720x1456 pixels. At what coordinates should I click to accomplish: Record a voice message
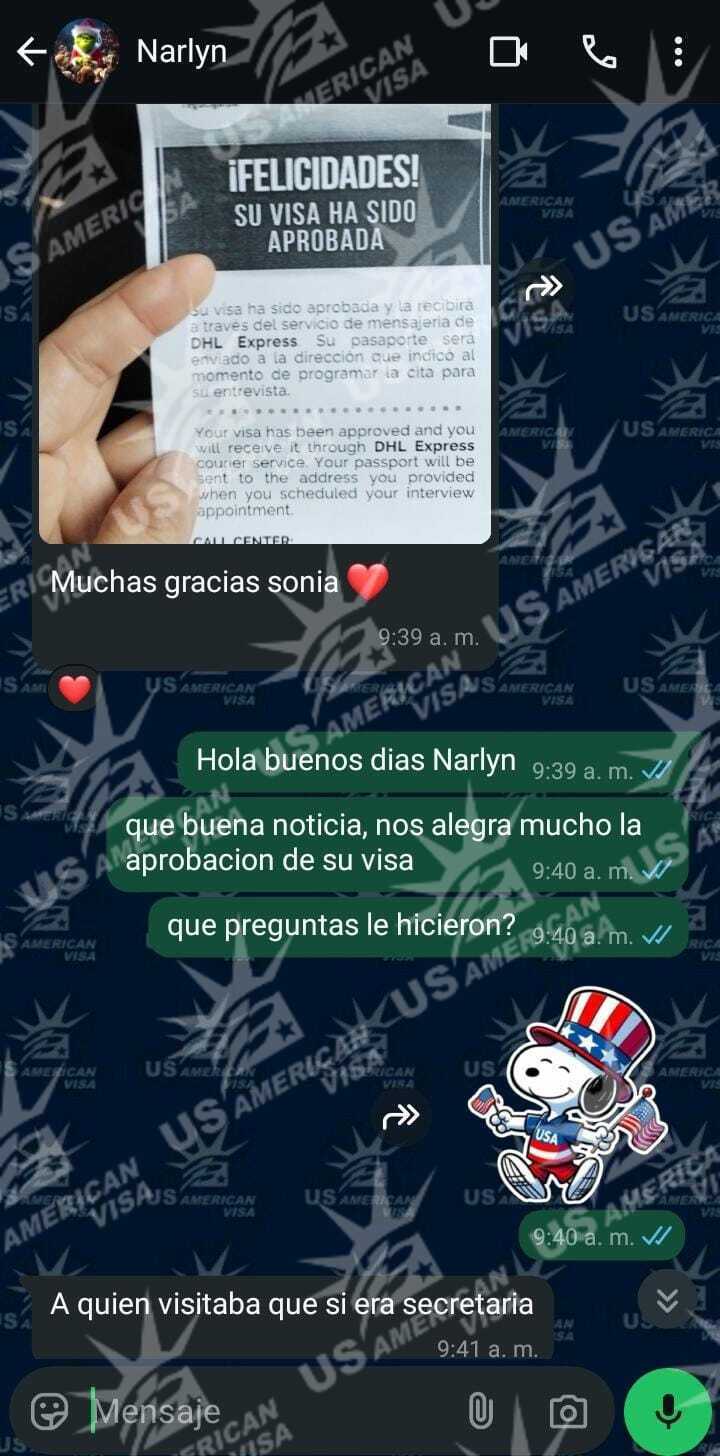point(667,1411)
